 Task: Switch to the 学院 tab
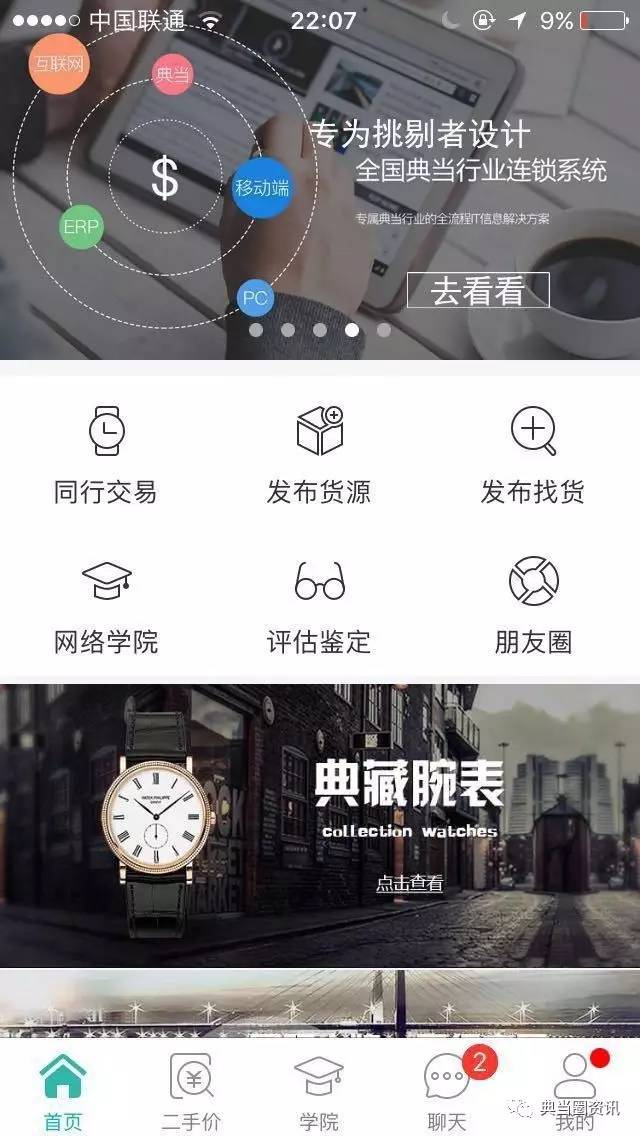(x=319, y=1091)
